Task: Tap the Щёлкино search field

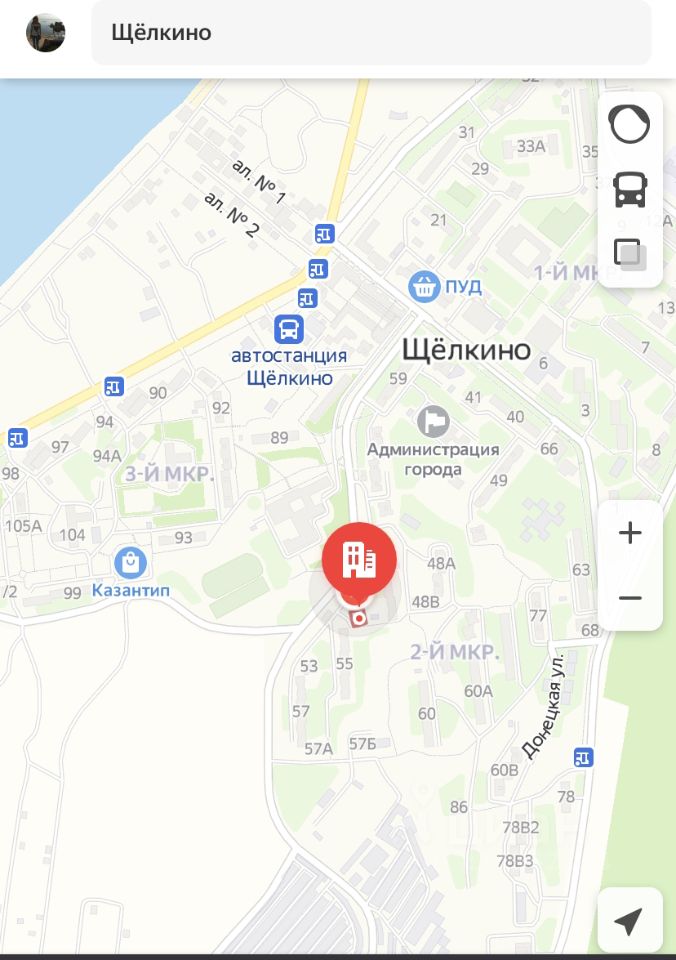Action: tap(371, 33)
